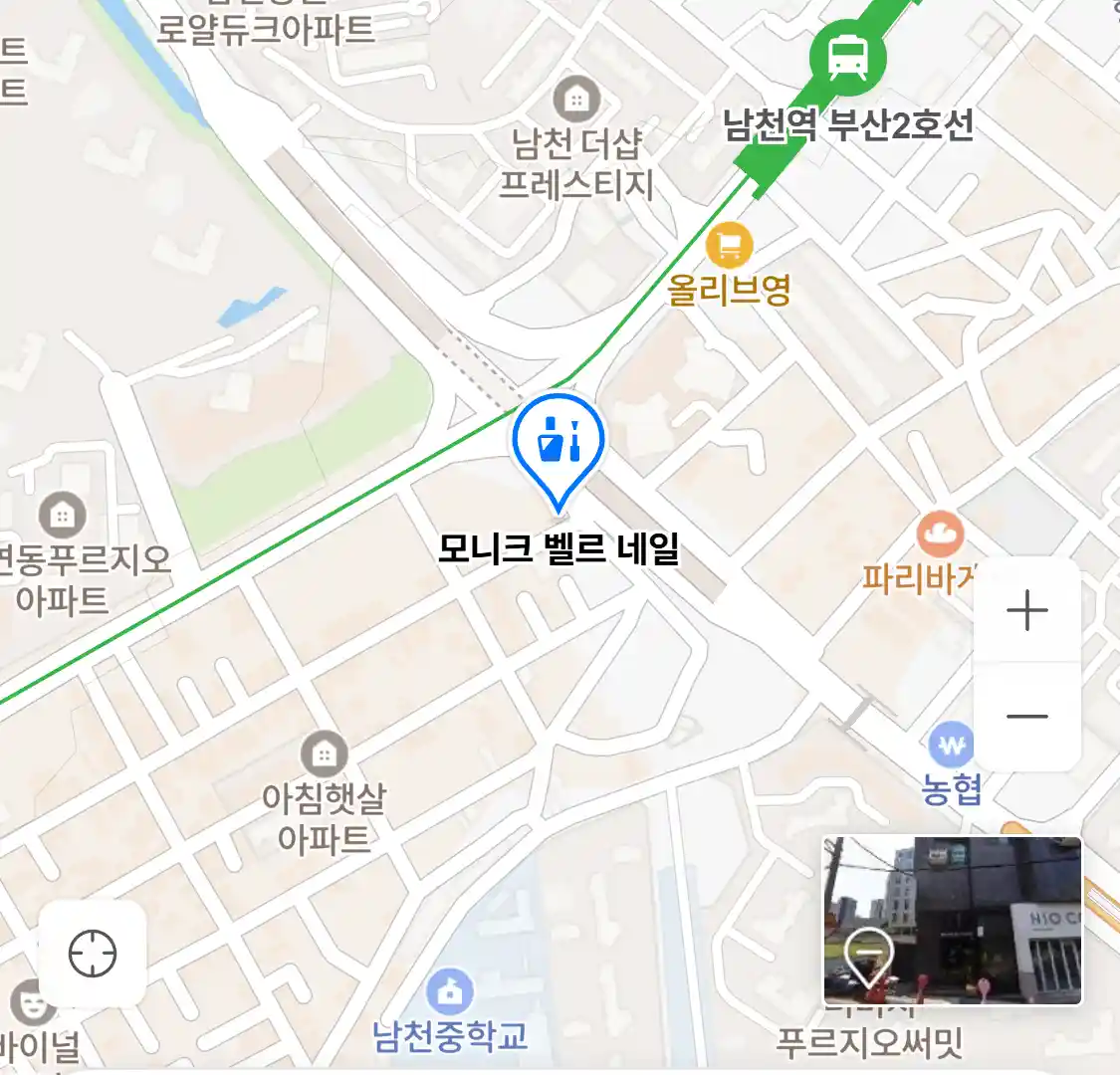Select the 파리바게뜨 bakery marker
The width and height of the screenshot is (1120, 1075).
940,536
